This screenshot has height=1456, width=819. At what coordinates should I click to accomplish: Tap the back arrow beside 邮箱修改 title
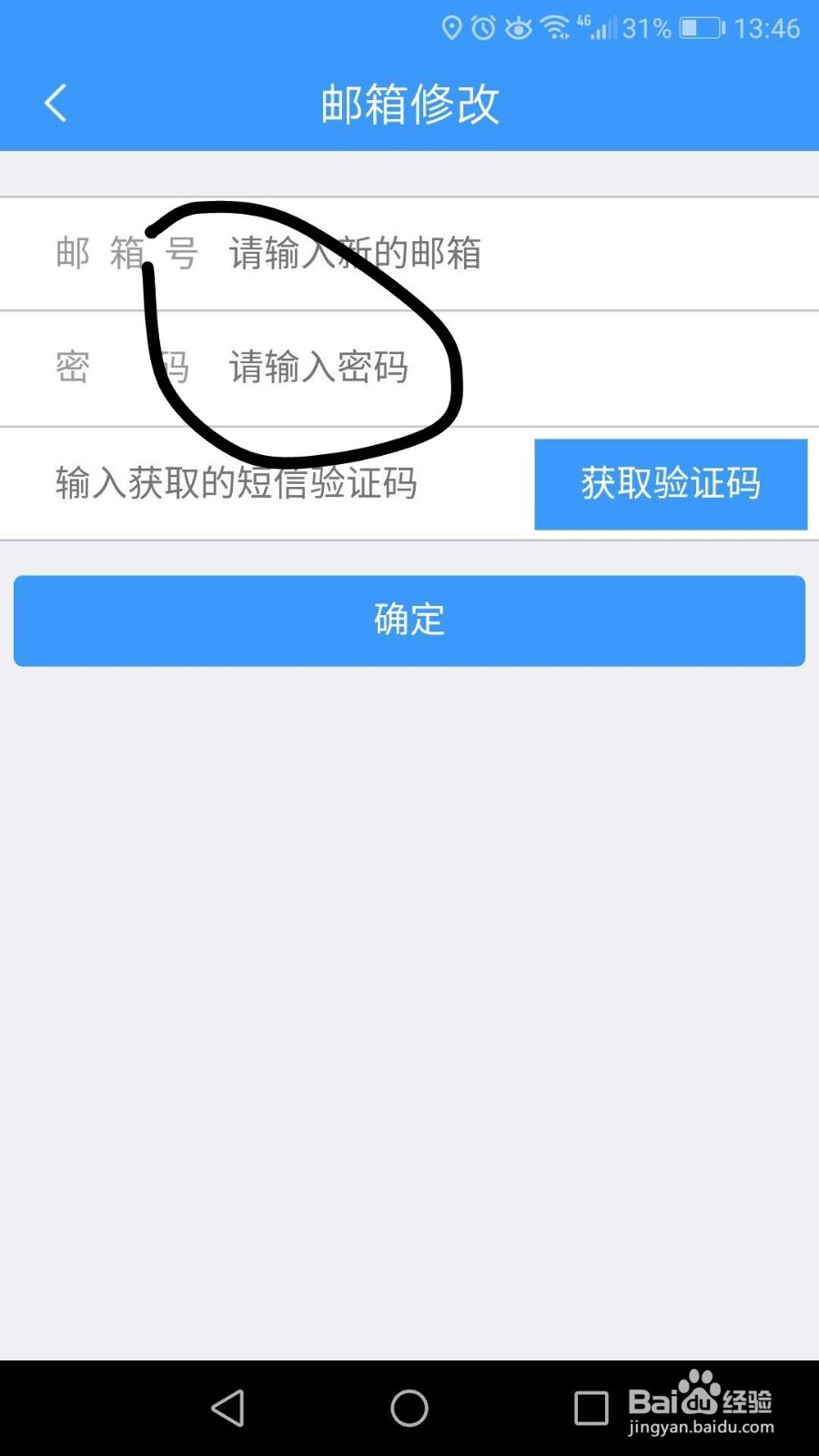tap(55, 102)
